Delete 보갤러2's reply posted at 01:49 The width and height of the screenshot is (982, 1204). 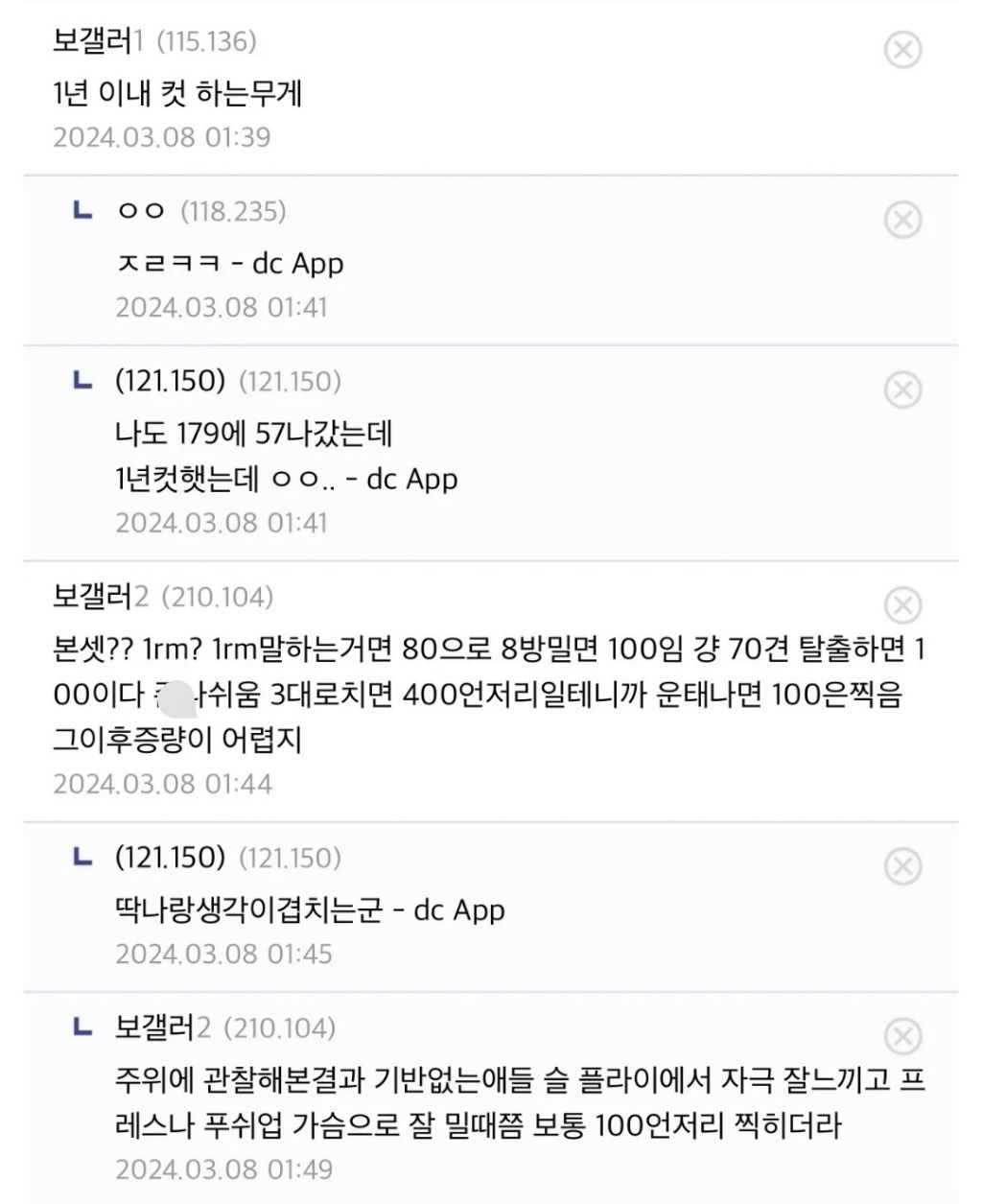pyautogui.click(x=902, y=1036)
